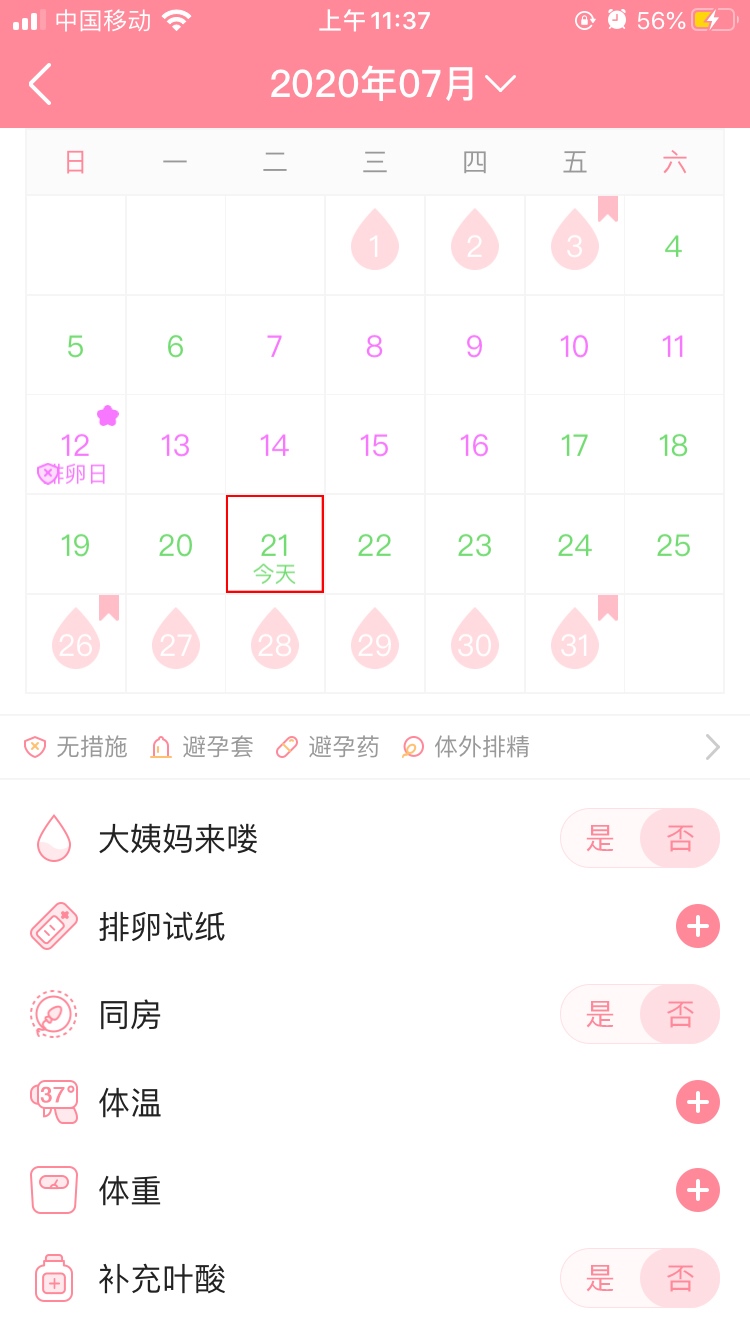Open the 2020年07月 month dropdown

392,84
